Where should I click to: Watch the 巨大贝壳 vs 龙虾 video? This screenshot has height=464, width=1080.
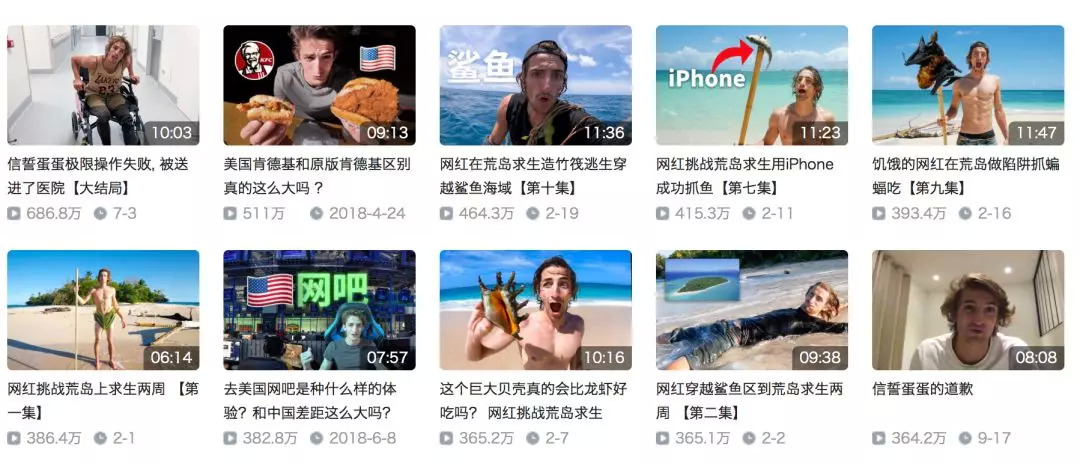[535, 310]
